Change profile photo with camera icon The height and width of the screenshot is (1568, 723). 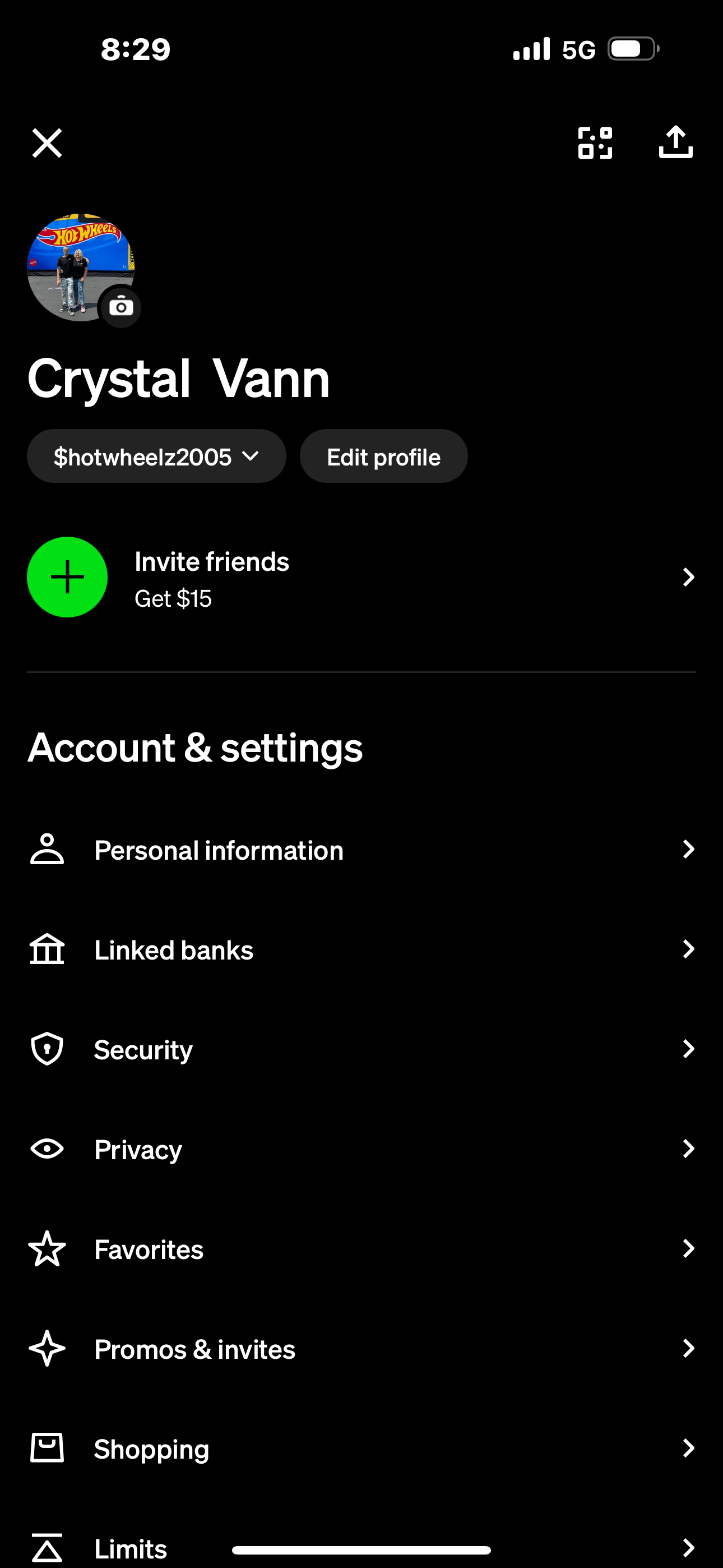pyautogui.click(x=121, y=307)
